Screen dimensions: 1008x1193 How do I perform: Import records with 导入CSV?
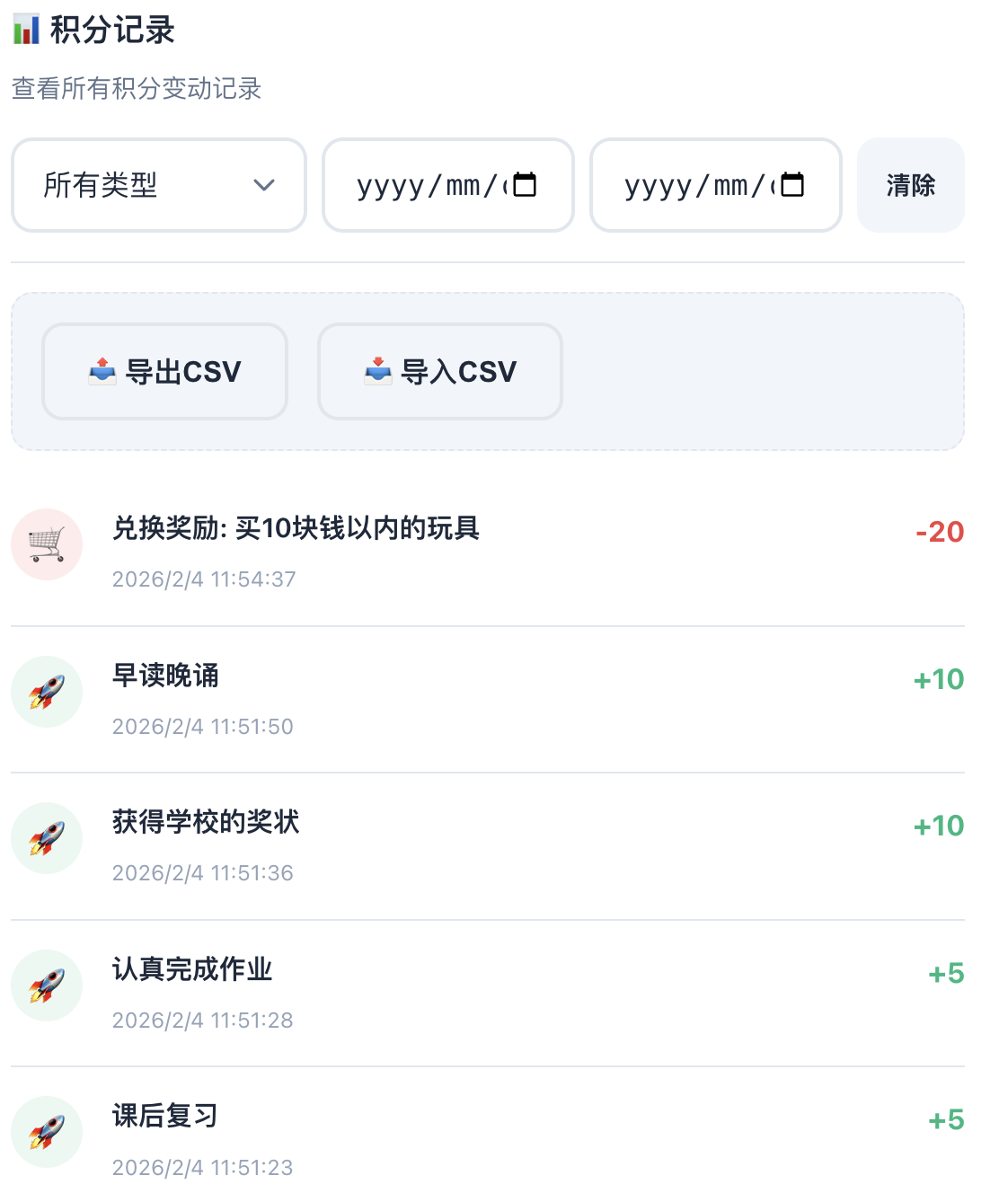tap(440, 371)
